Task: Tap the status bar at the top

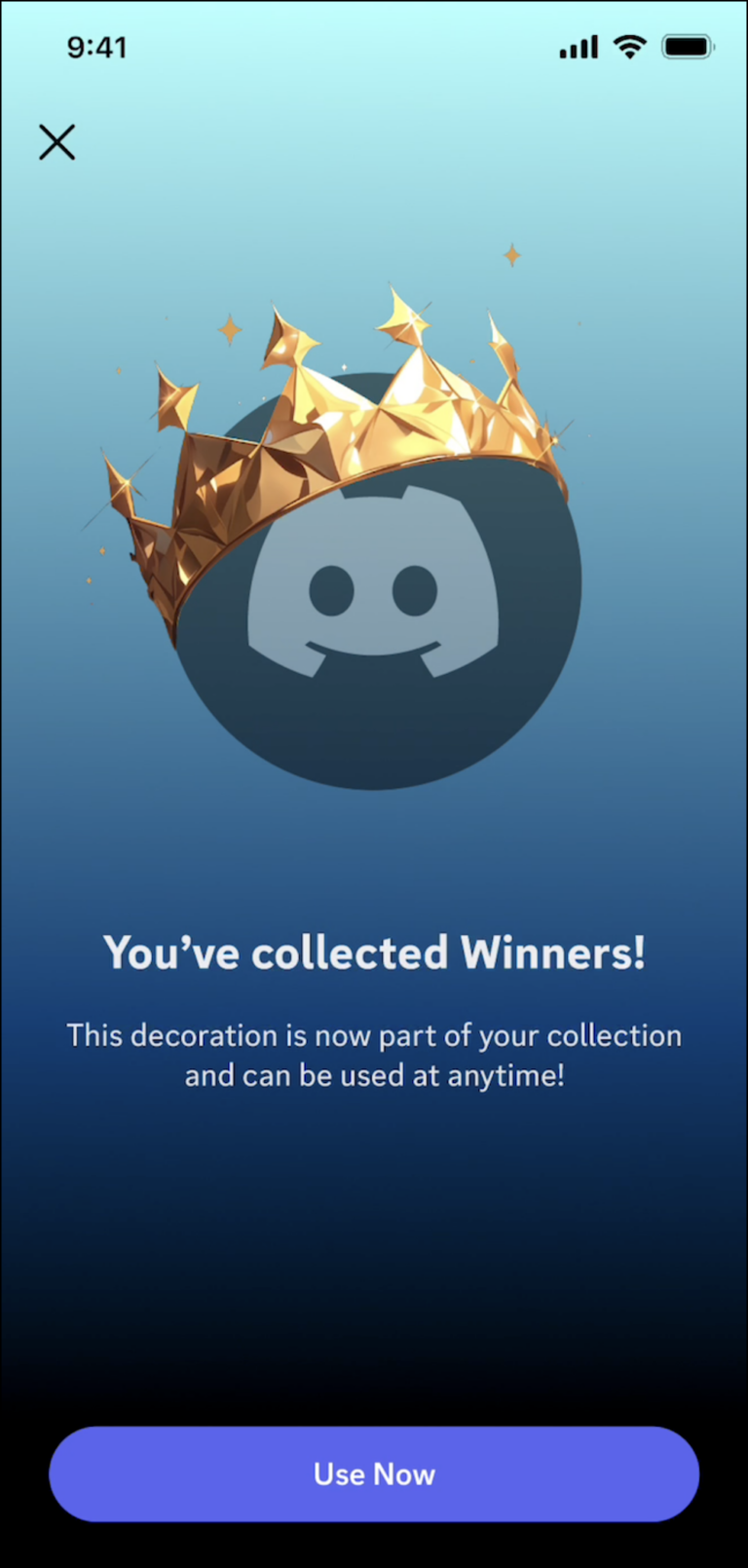Action: pos(374,47)
